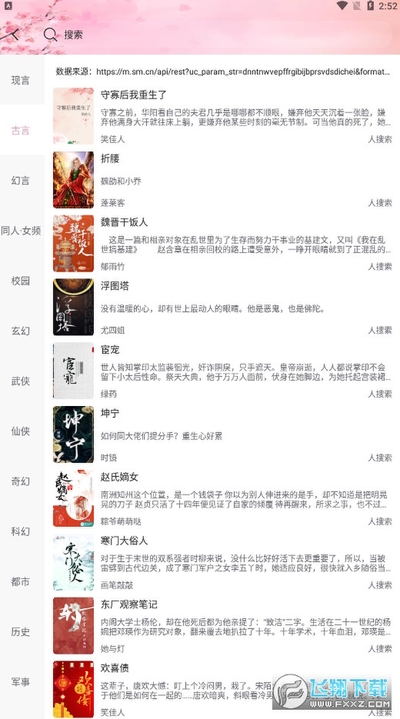Tap 人搜索 next to 坤宁

tap(380, 458)
